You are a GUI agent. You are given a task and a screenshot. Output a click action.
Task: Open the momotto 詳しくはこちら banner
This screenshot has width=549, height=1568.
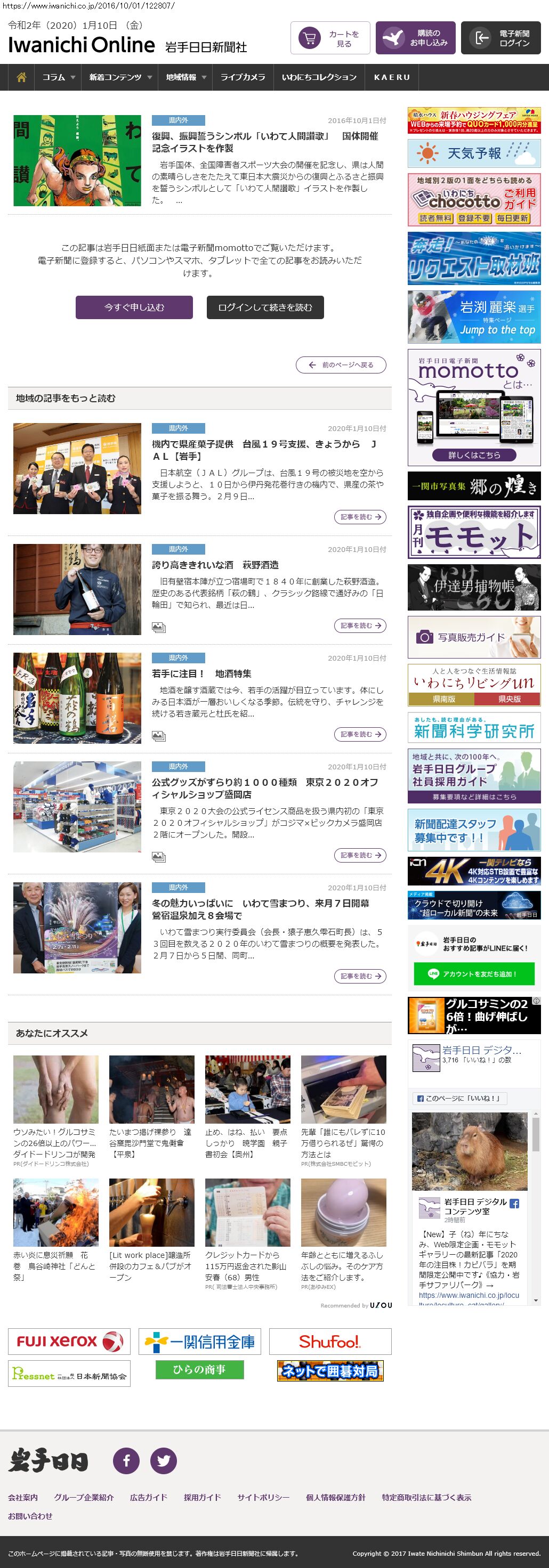(473, 454)
